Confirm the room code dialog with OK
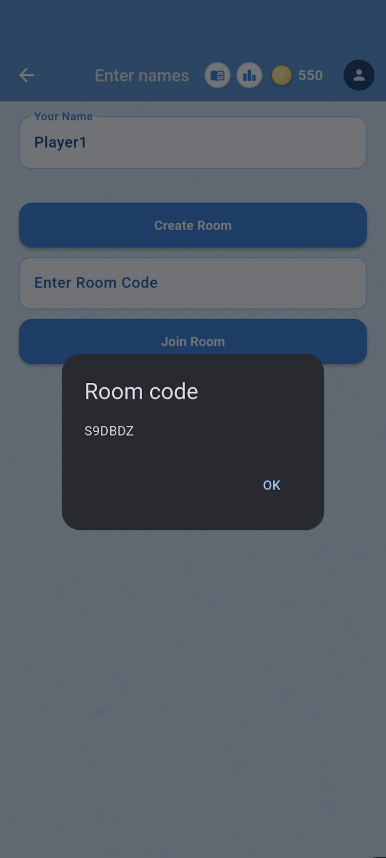The height and width of the screenshot is (858, 386). [272, 485]
